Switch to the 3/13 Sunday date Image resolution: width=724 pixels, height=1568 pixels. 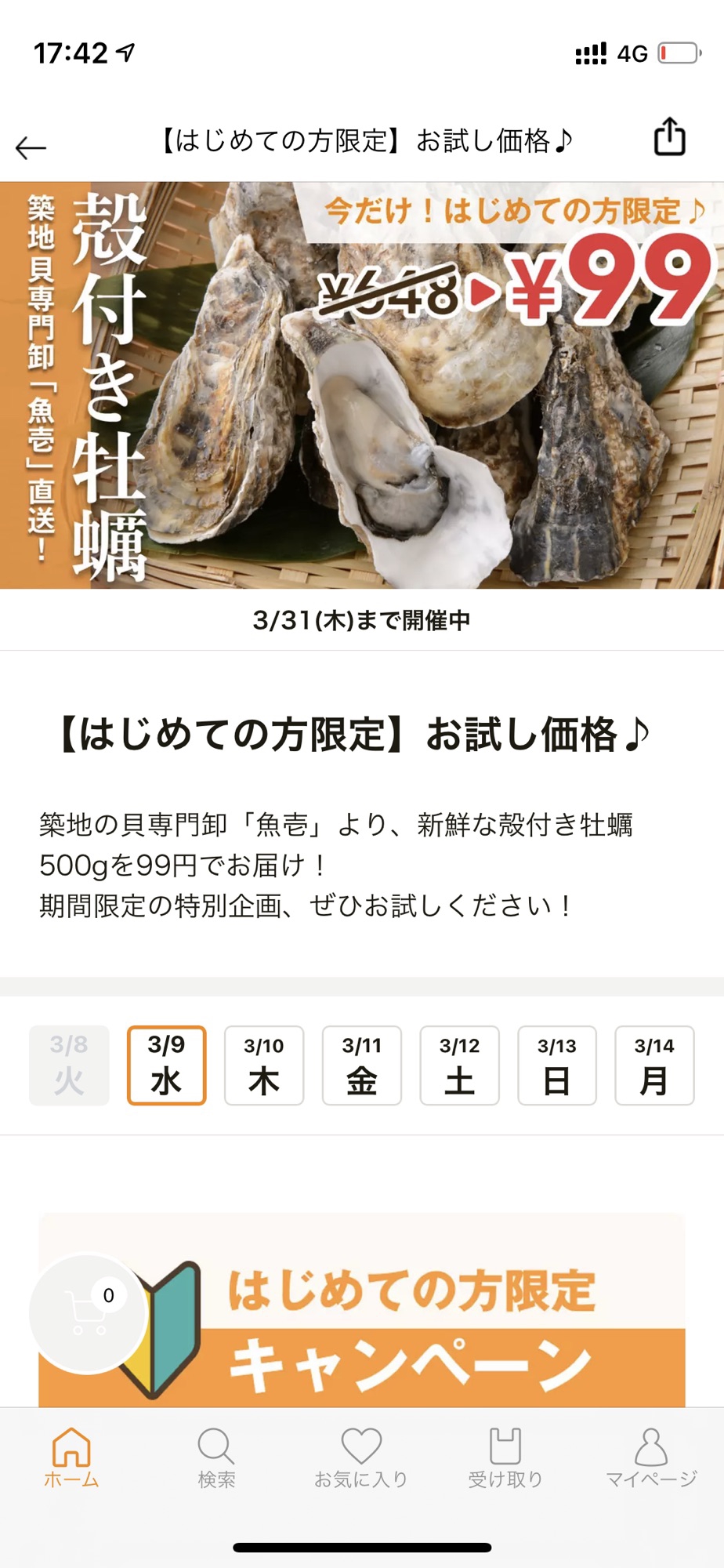[556, 1065]
